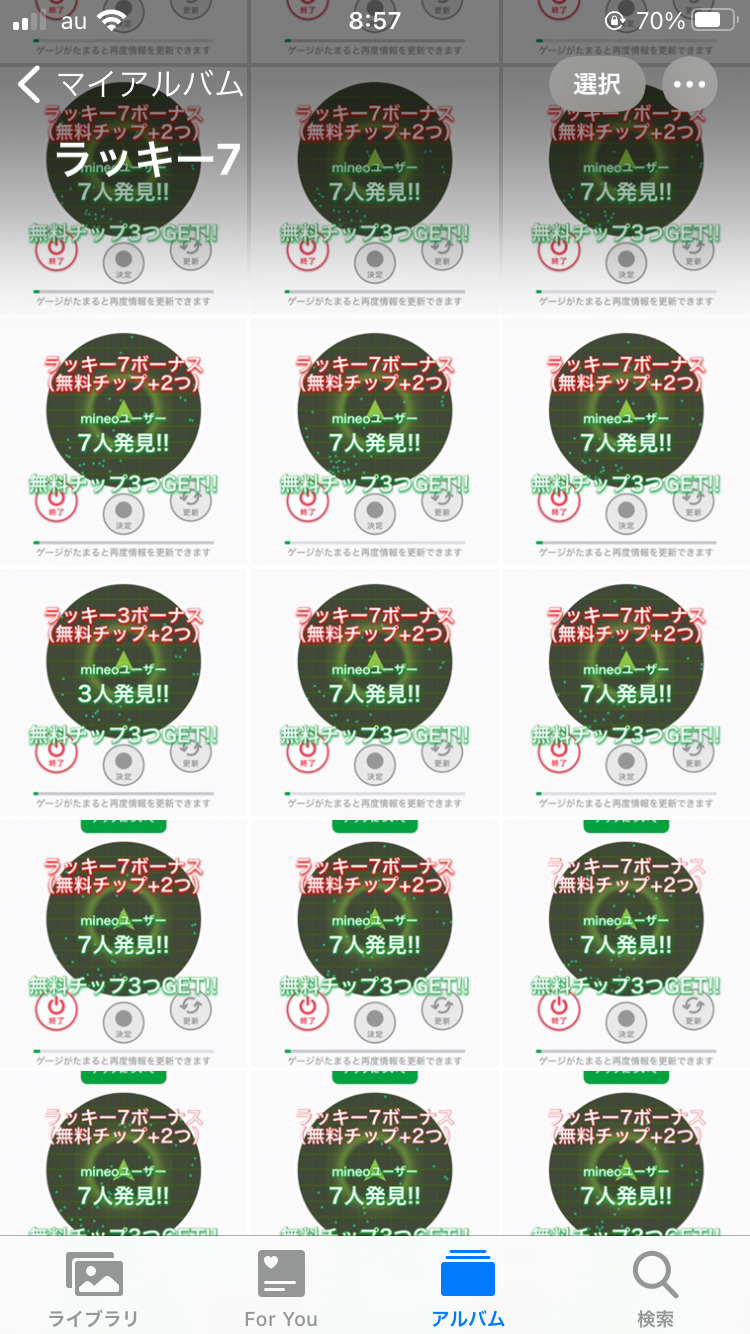This screenshot has height=1334, width=750.
Task: Tap the 検索 search magnifier icon
Action: [x=656, y=1274]
